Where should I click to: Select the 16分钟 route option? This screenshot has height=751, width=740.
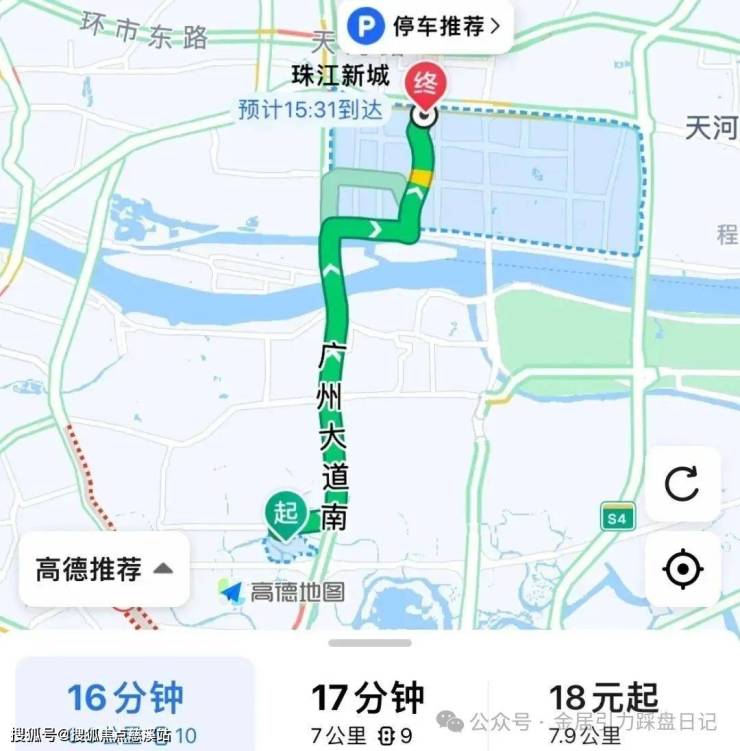point(125,705)
